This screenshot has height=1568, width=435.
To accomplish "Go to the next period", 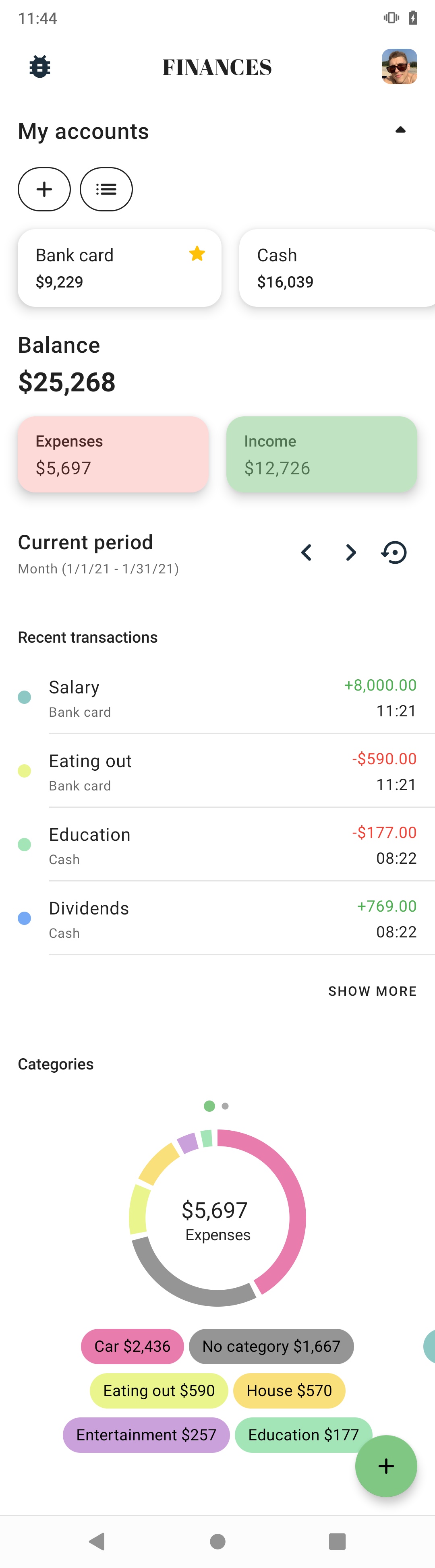I will tap(350, 552).
